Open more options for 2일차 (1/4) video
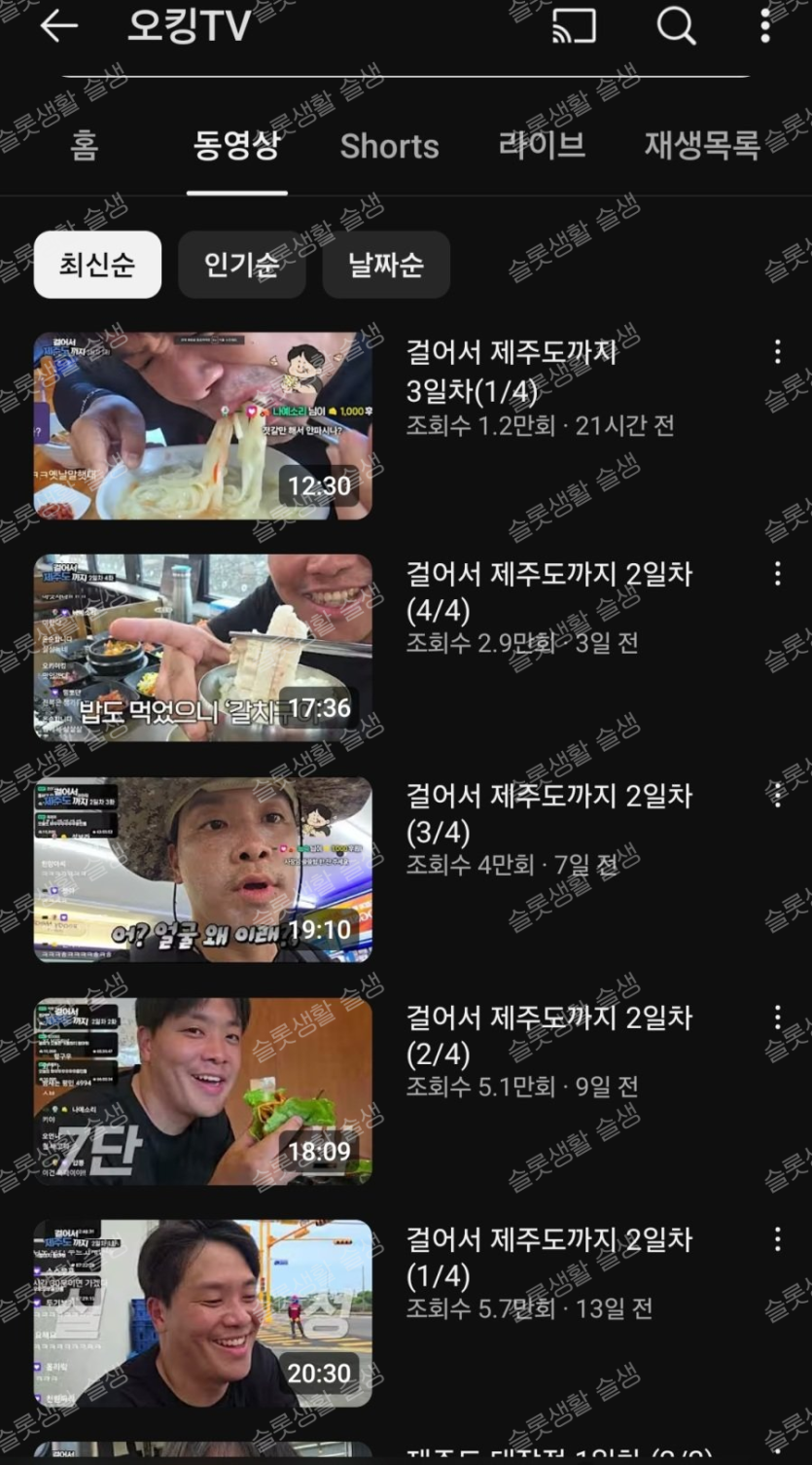 pyautogui.click(x=777, y=1239)
